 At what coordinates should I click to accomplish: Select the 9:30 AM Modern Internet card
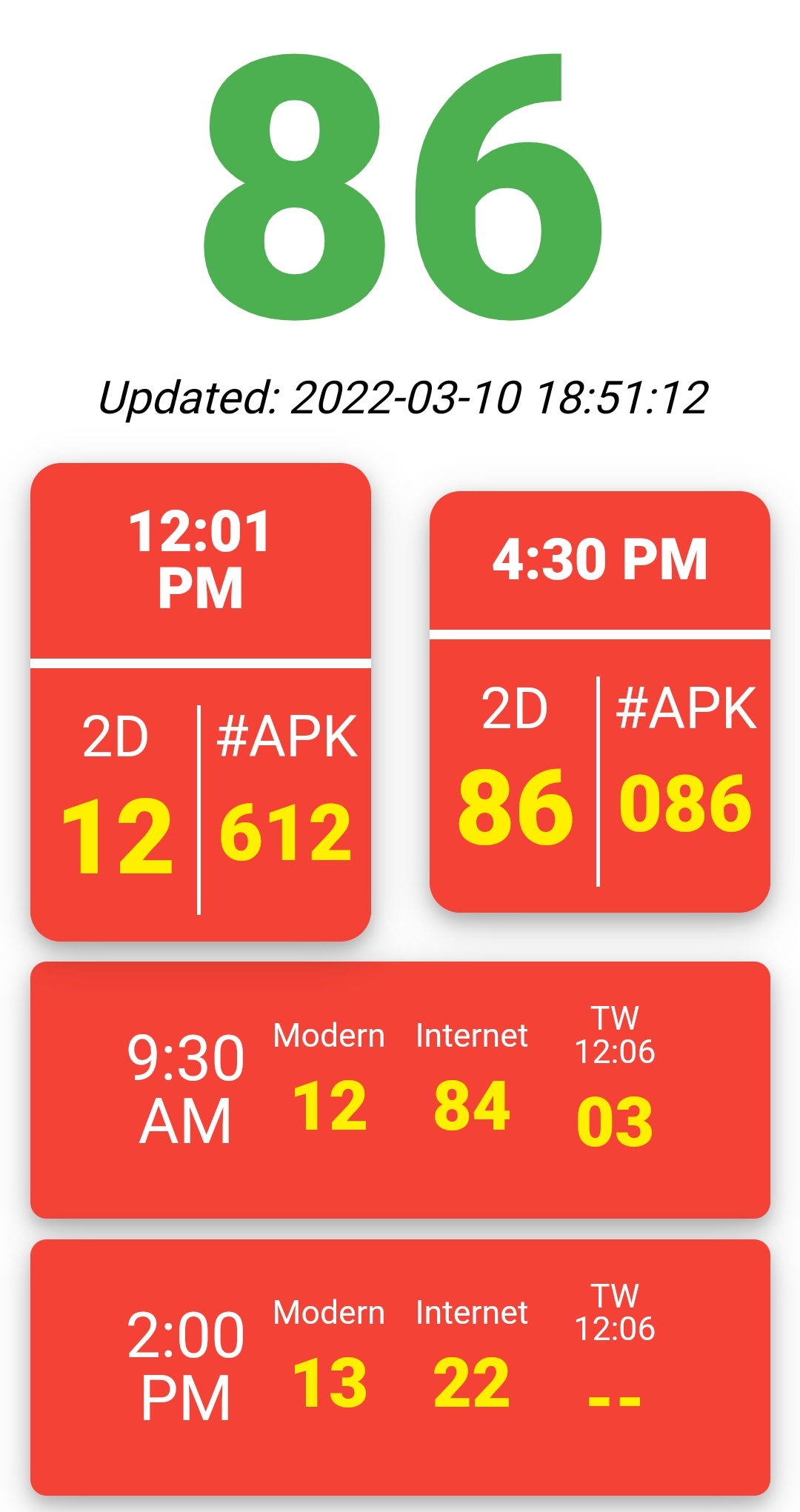(400, 1090)
